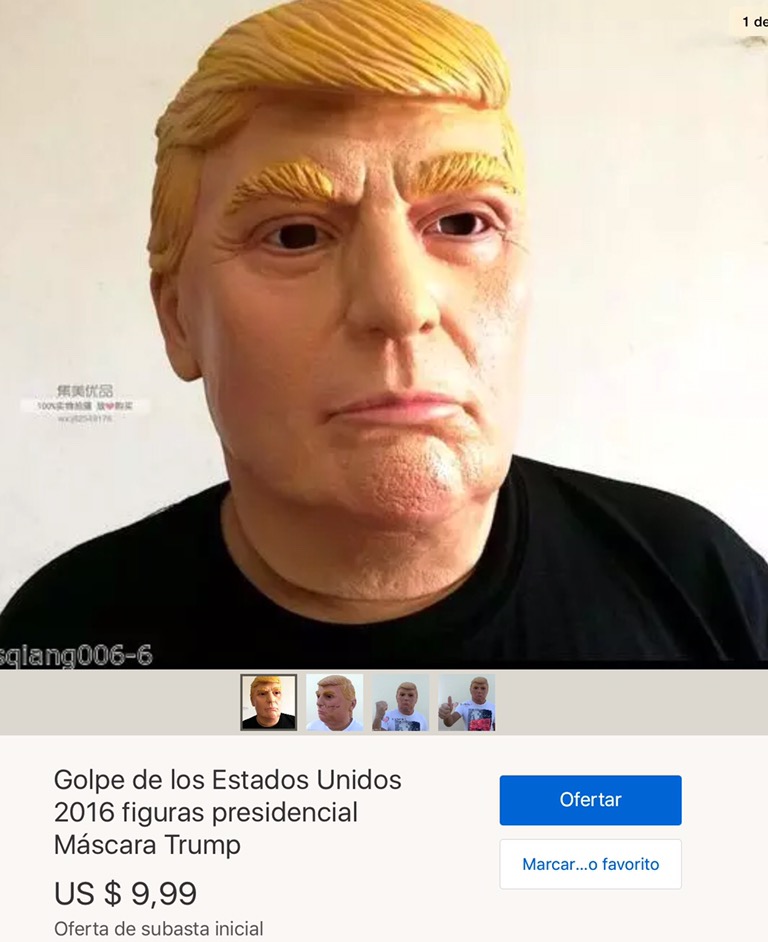
Task: Select the first mask thumbnail
Action: pyautogui.click(x=269, y=702)
